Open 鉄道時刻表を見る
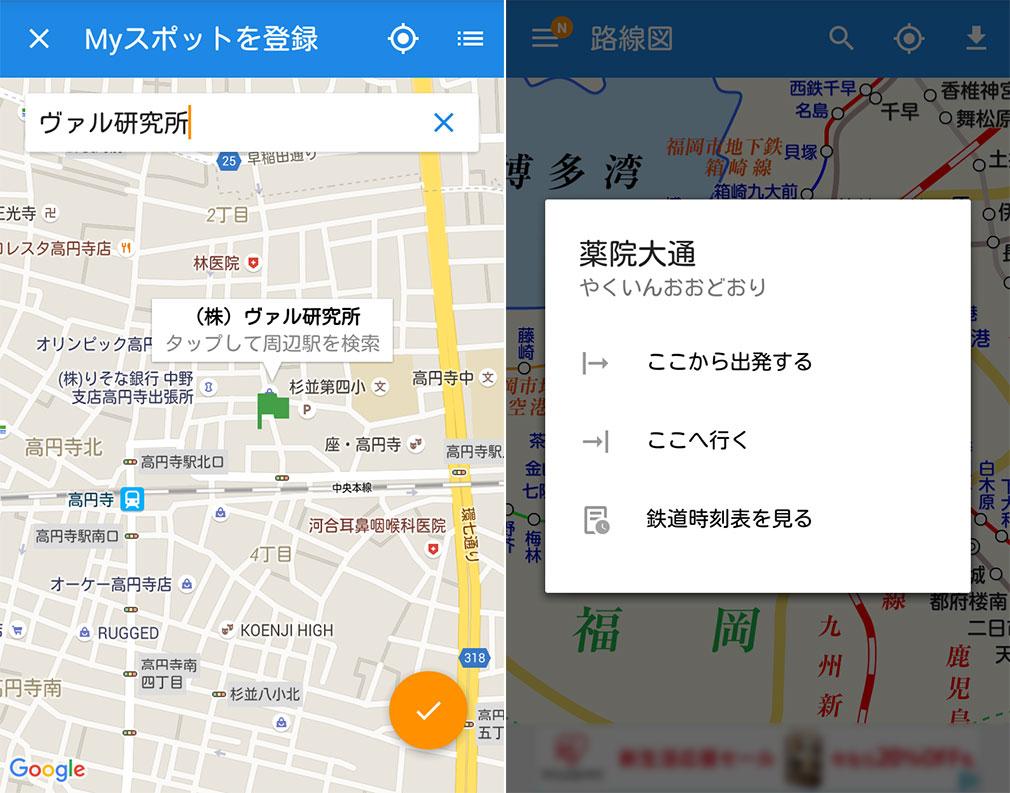Viewport: 1010px width, 793px height. (729, 519)
